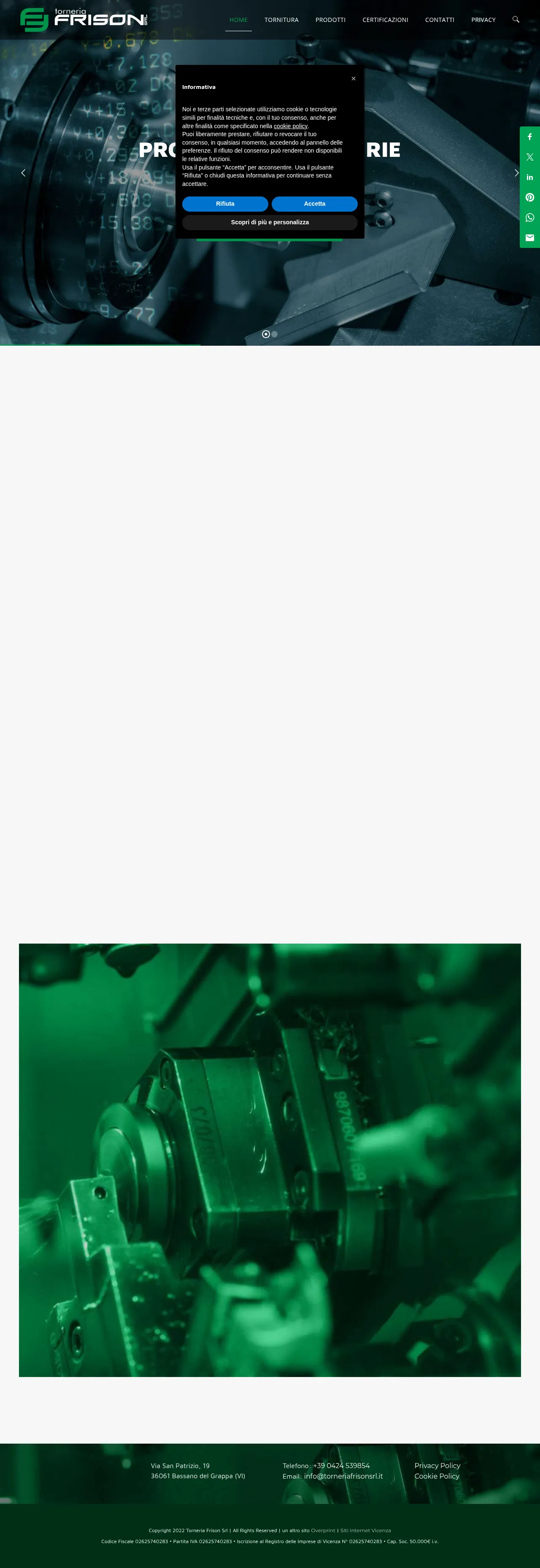540x1568 pixels.
Task: Select the Privacy item in the top menu
Action: coord(483,20)
